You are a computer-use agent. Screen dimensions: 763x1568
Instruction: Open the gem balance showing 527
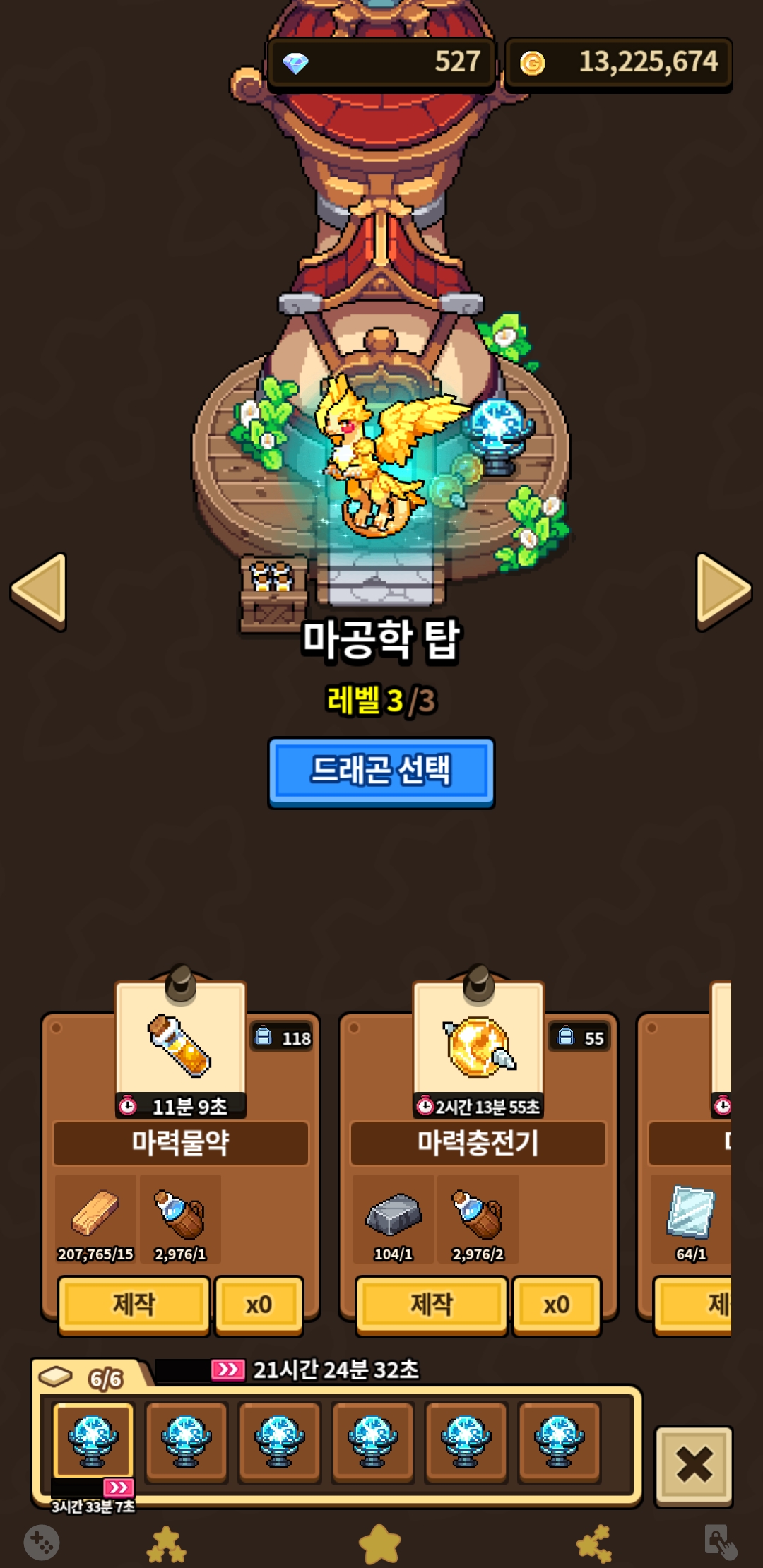(x=381, y=64)
